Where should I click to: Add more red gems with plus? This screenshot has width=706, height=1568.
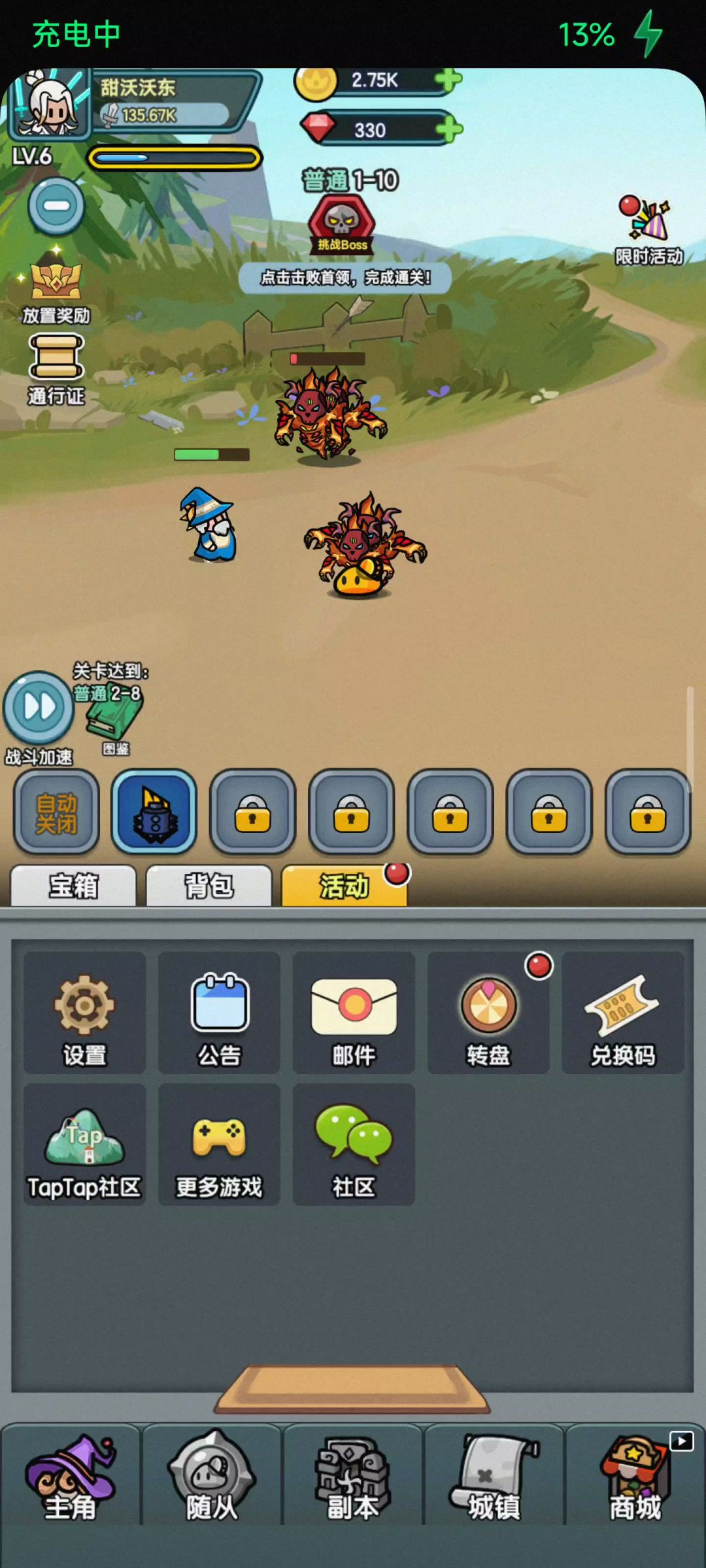pos(448,129)
